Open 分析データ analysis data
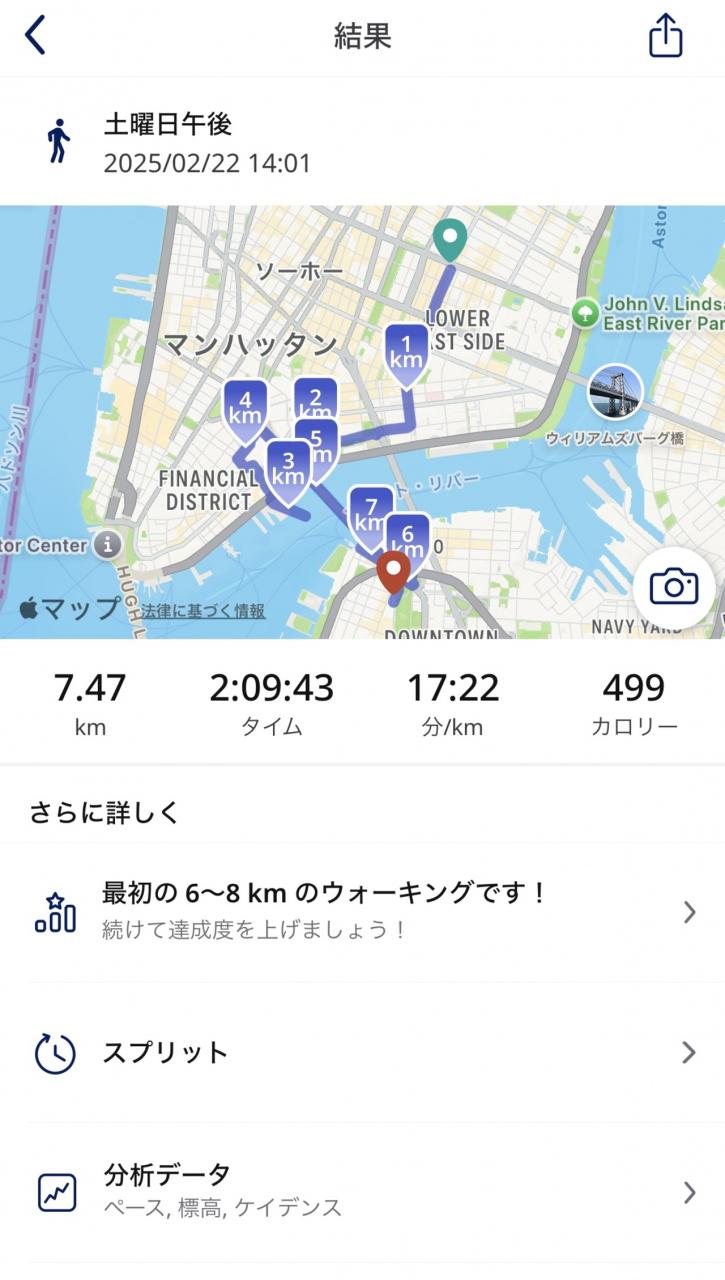The image size is (725, 1280). click(x=362, y=1191)
